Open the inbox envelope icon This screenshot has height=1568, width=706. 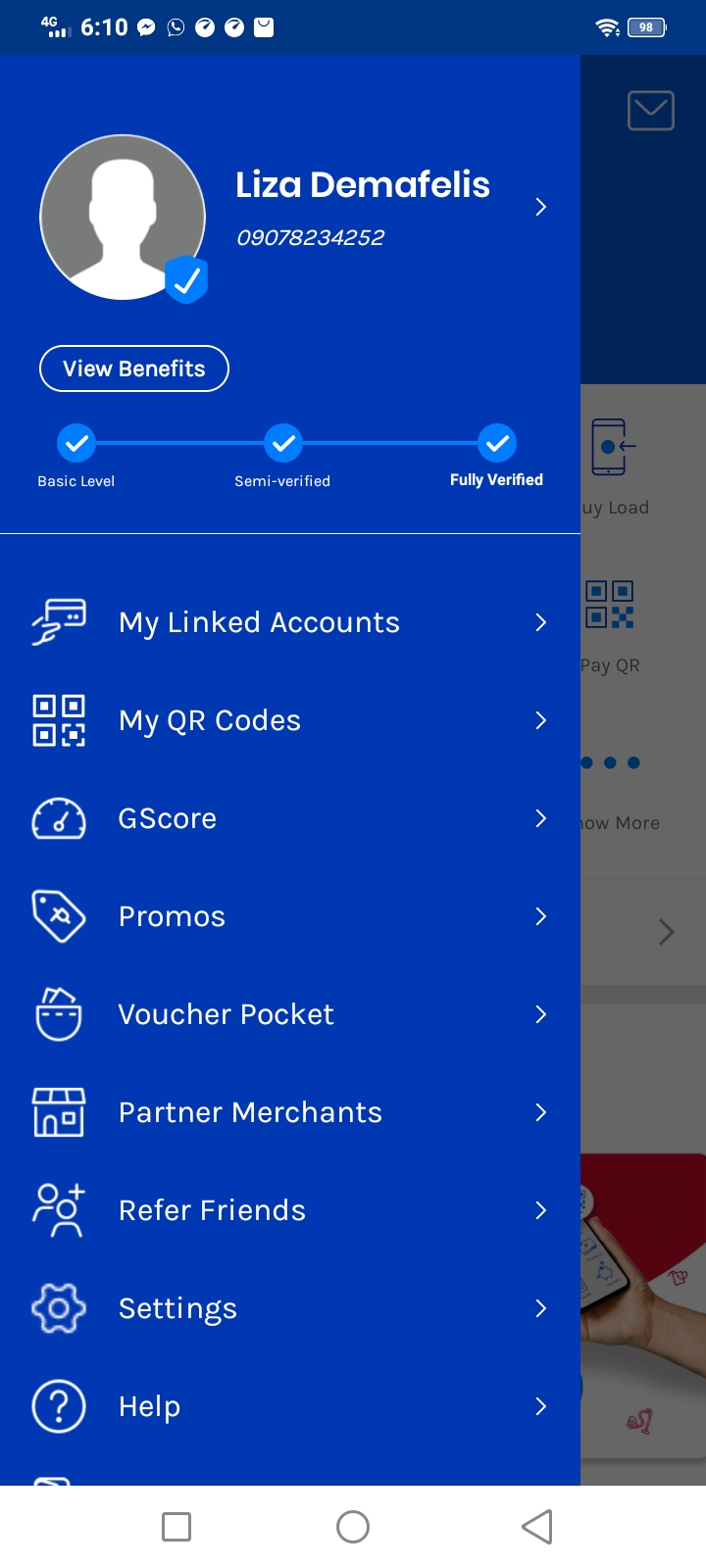(650, 111)
